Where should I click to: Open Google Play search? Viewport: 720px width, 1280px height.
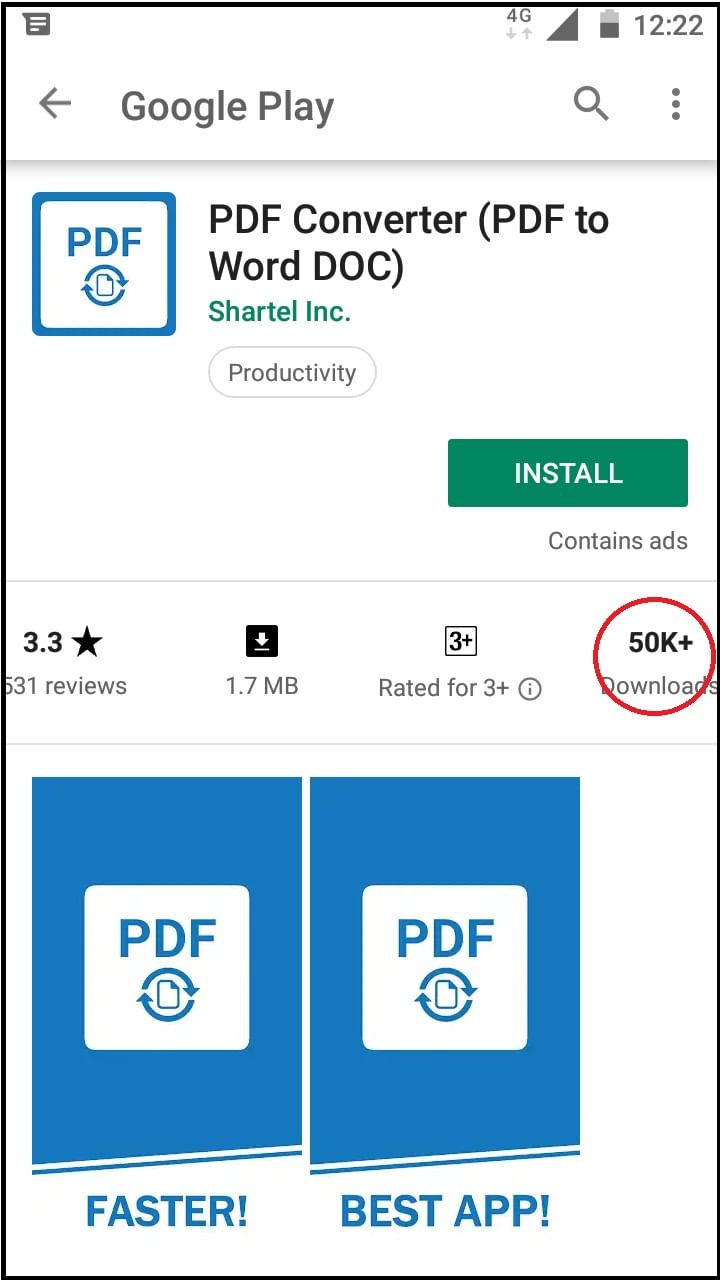(x=591, y=104)
